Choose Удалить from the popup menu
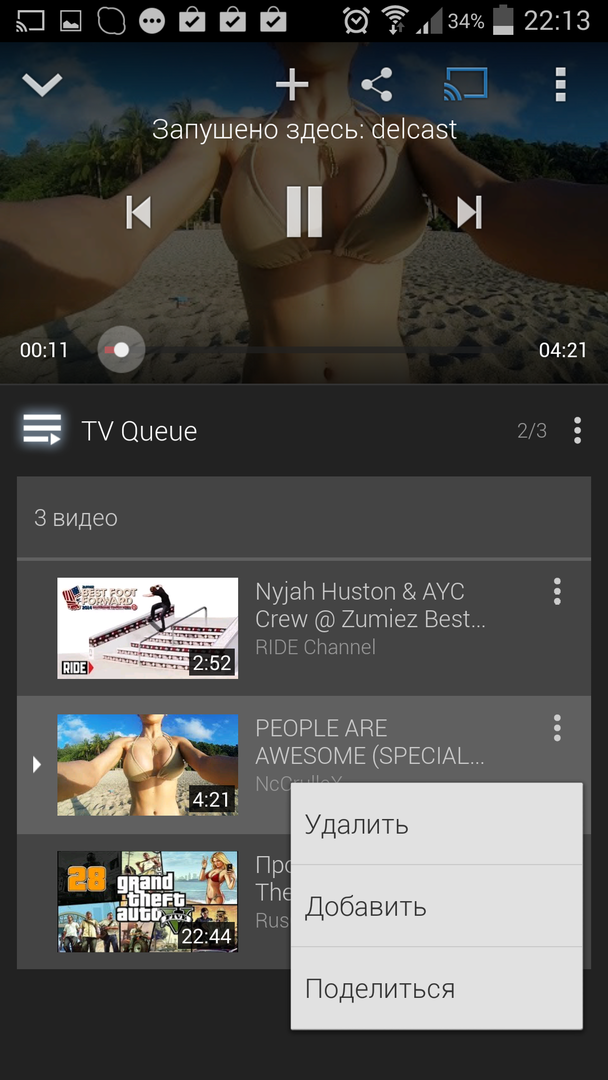Image resolution: width=608 pixels, height=1080 pixels. [x=436, y=825]
